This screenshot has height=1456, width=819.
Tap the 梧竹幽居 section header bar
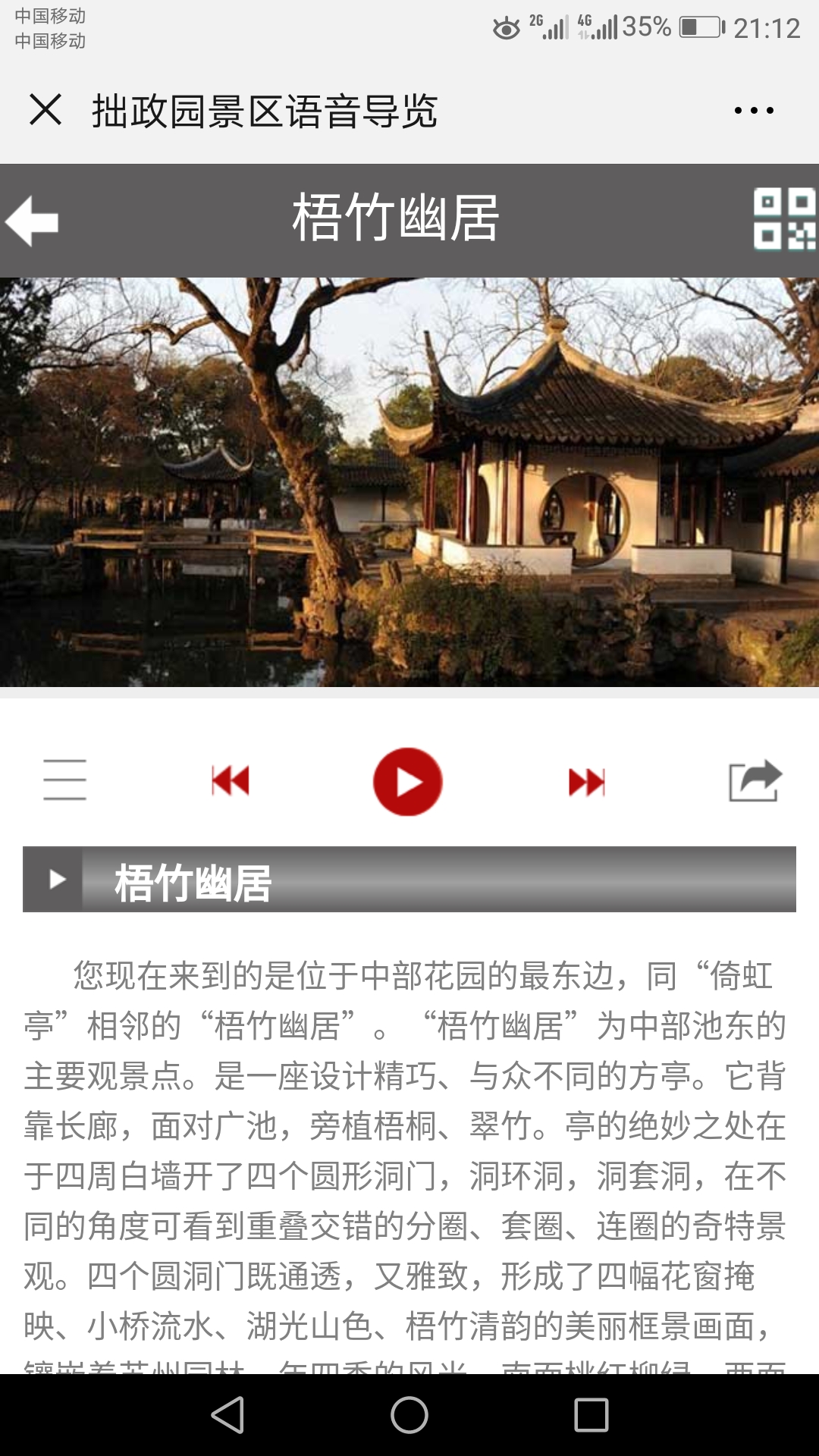[409, 880]
